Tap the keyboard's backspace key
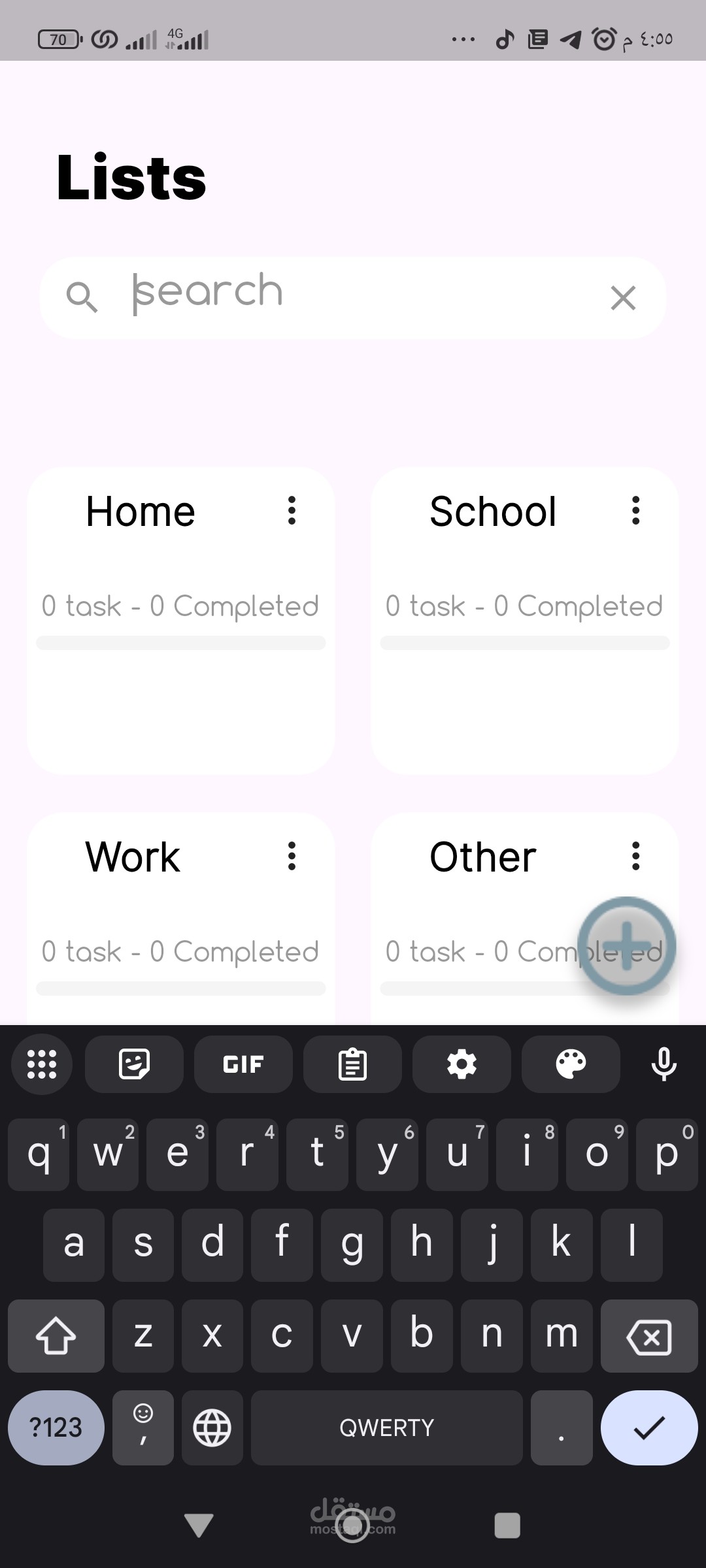Screen dimensions: 706x1568 pos(648,1336)
